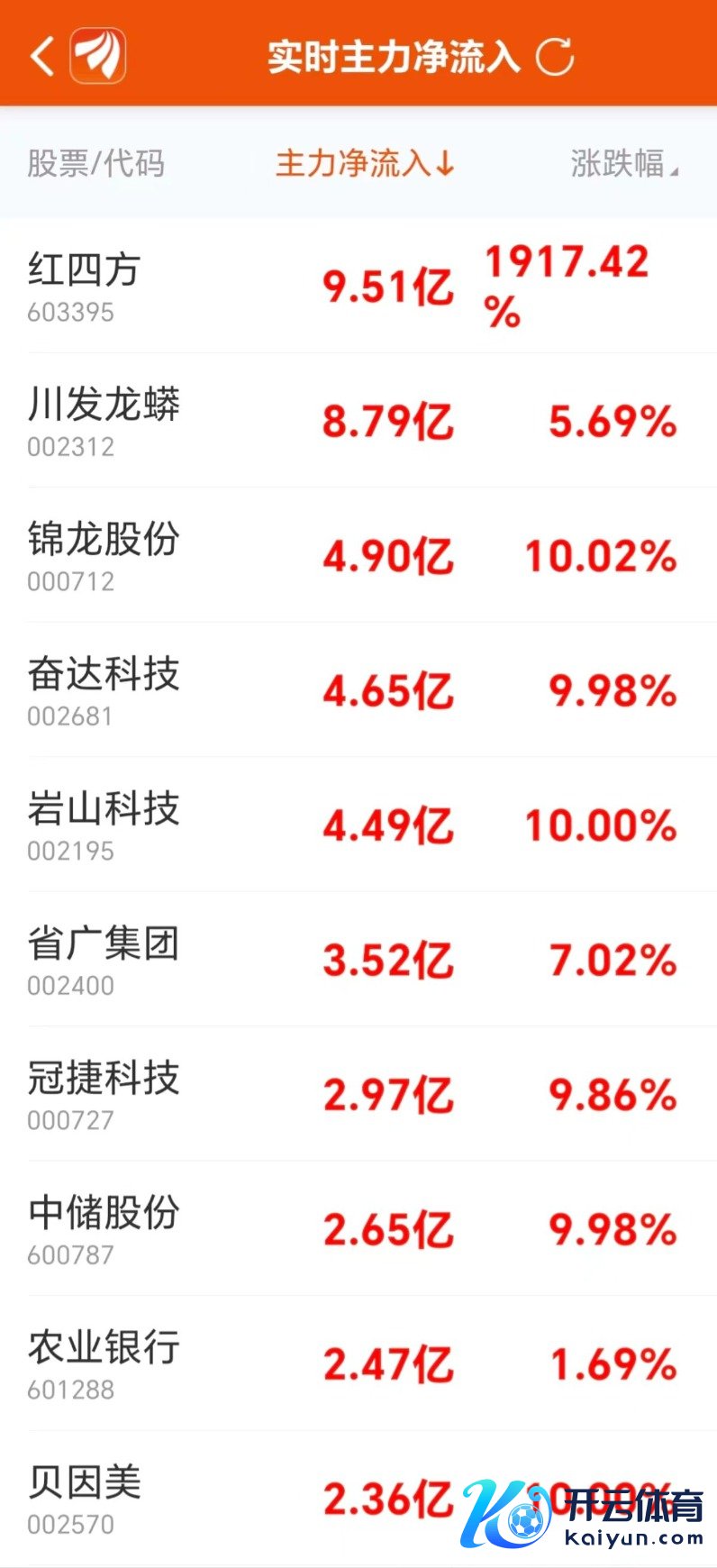
Task: Open 岩山科技 002195 stock page
Action: tap(104, 825)
